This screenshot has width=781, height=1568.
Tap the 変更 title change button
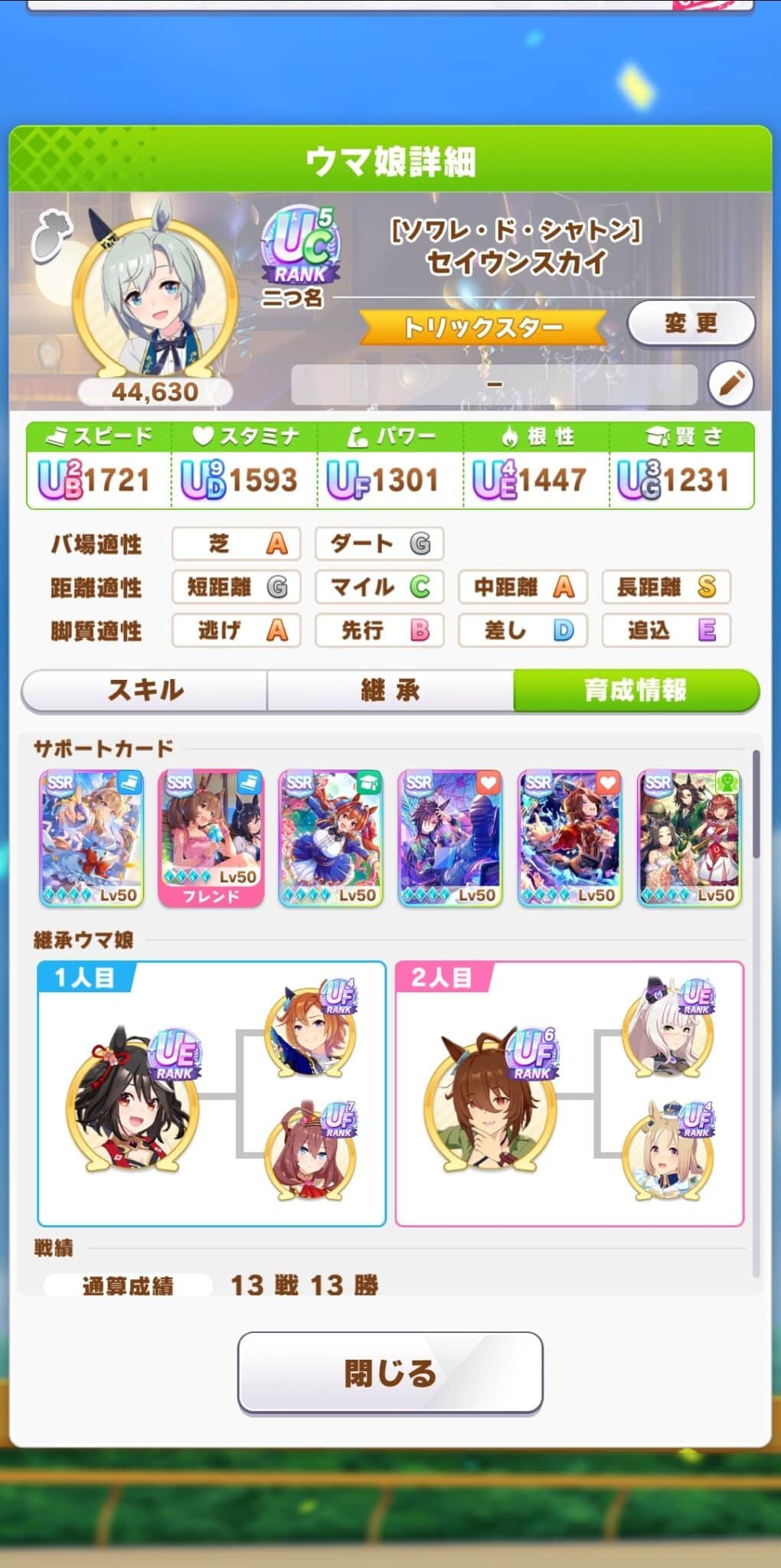point(691,323)
